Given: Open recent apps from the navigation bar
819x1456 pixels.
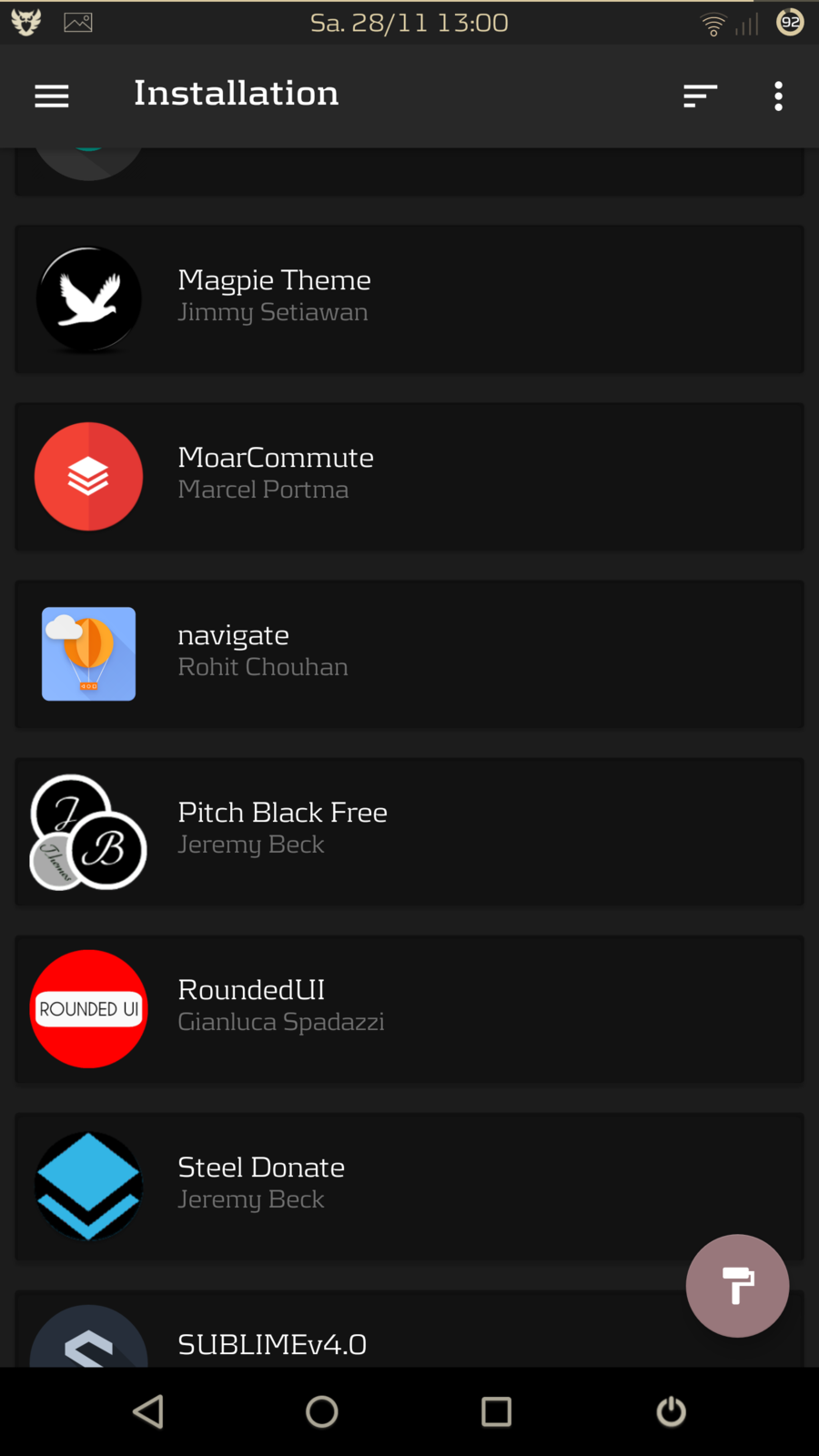Looking at the screenshot, I should point(496,1411).
